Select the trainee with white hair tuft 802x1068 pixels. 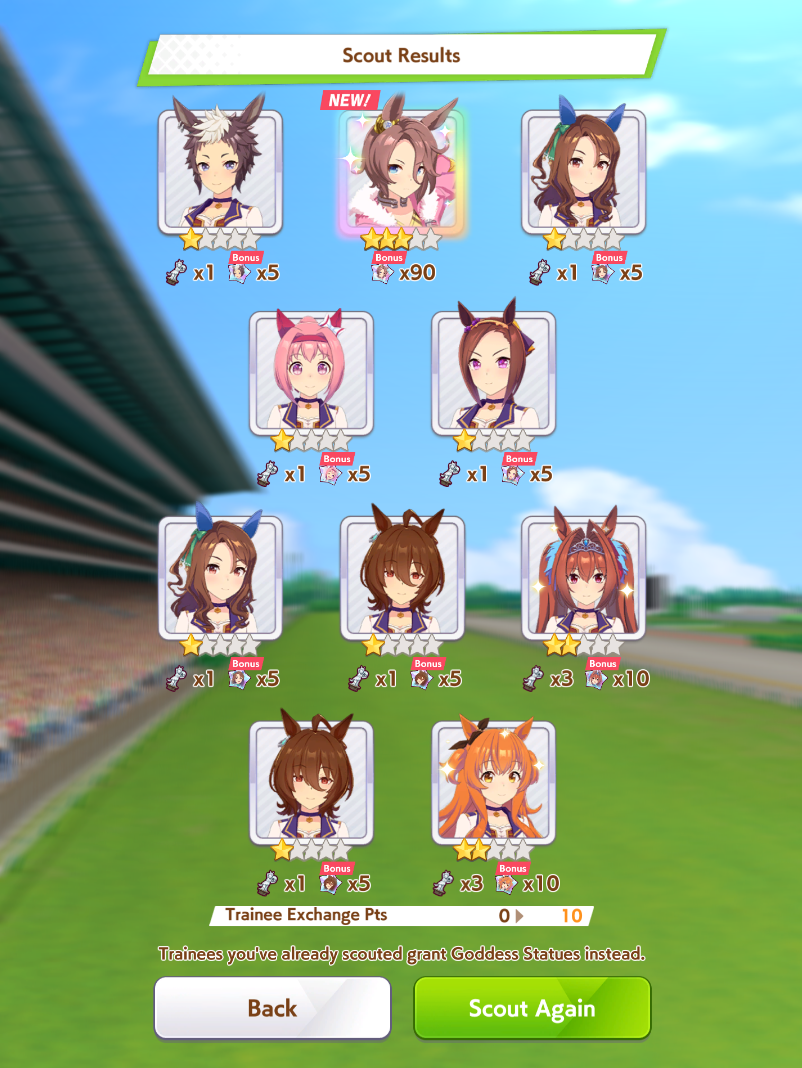[x=220, y=170]
